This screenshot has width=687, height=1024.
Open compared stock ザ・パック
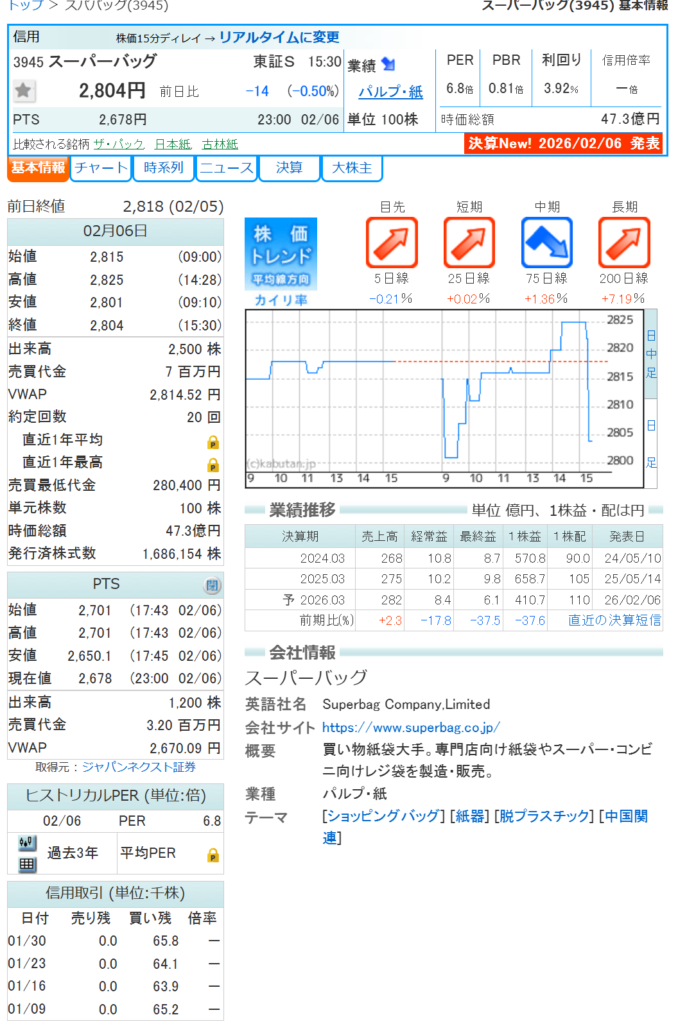[119, 144]
